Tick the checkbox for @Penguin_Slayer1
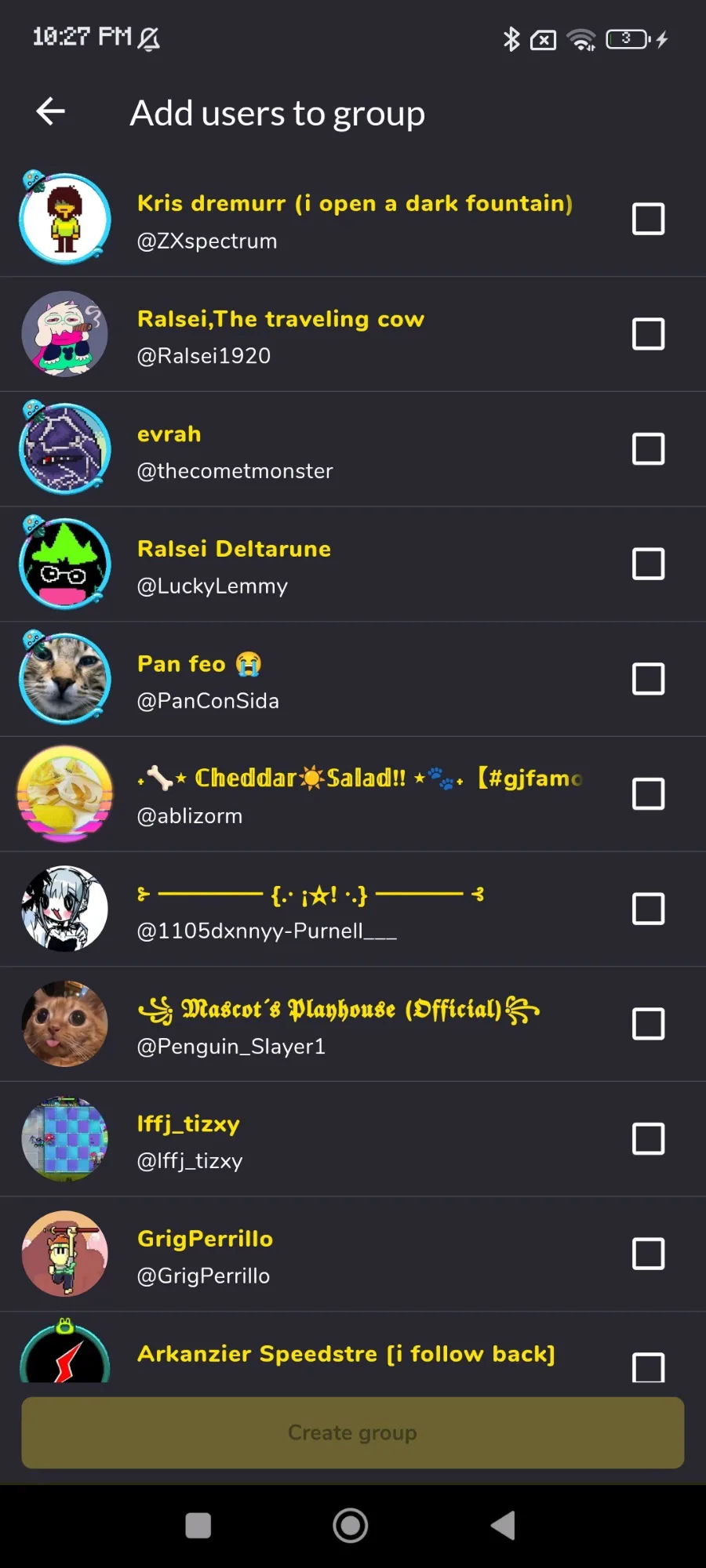 pos(648,1024)
